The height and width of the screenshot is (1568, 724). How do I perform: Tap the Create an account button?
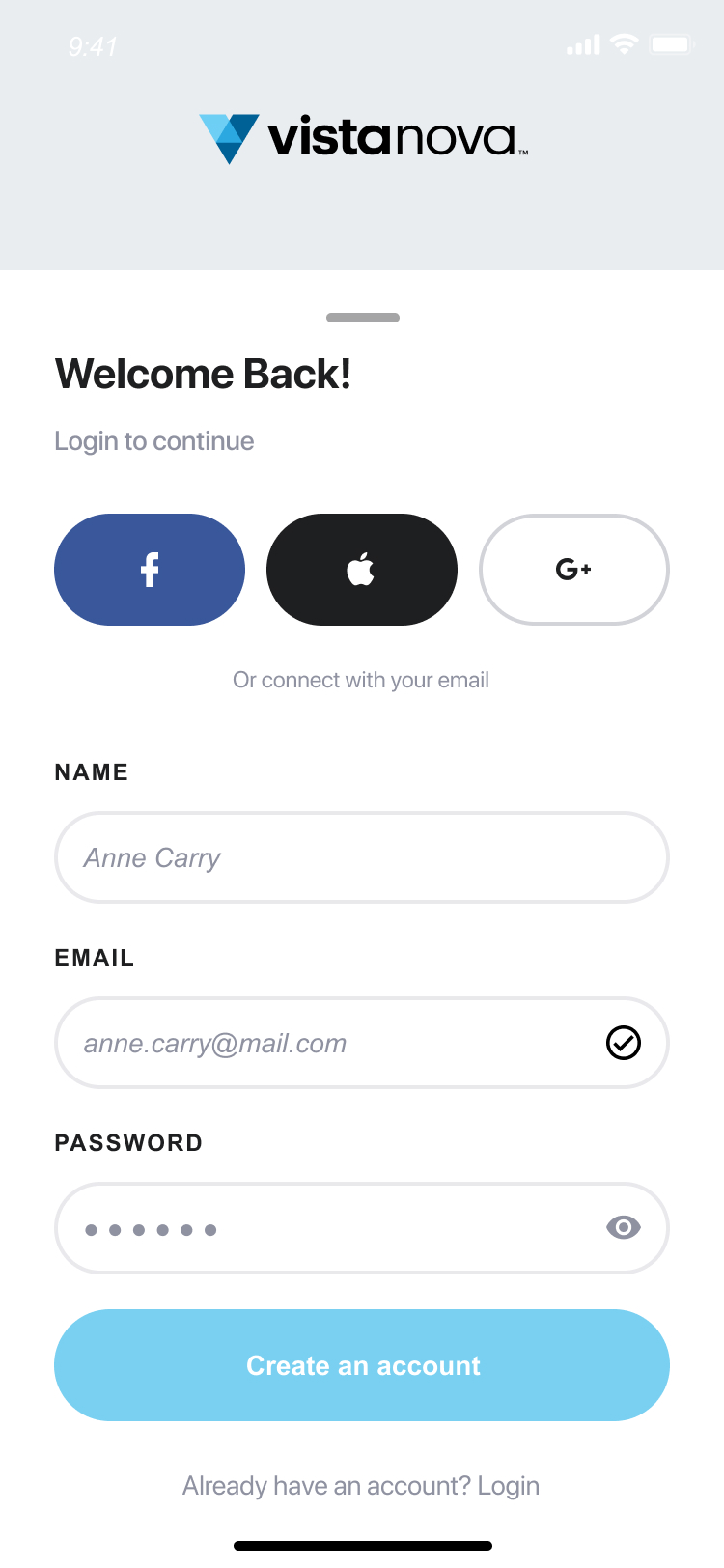361,1365
